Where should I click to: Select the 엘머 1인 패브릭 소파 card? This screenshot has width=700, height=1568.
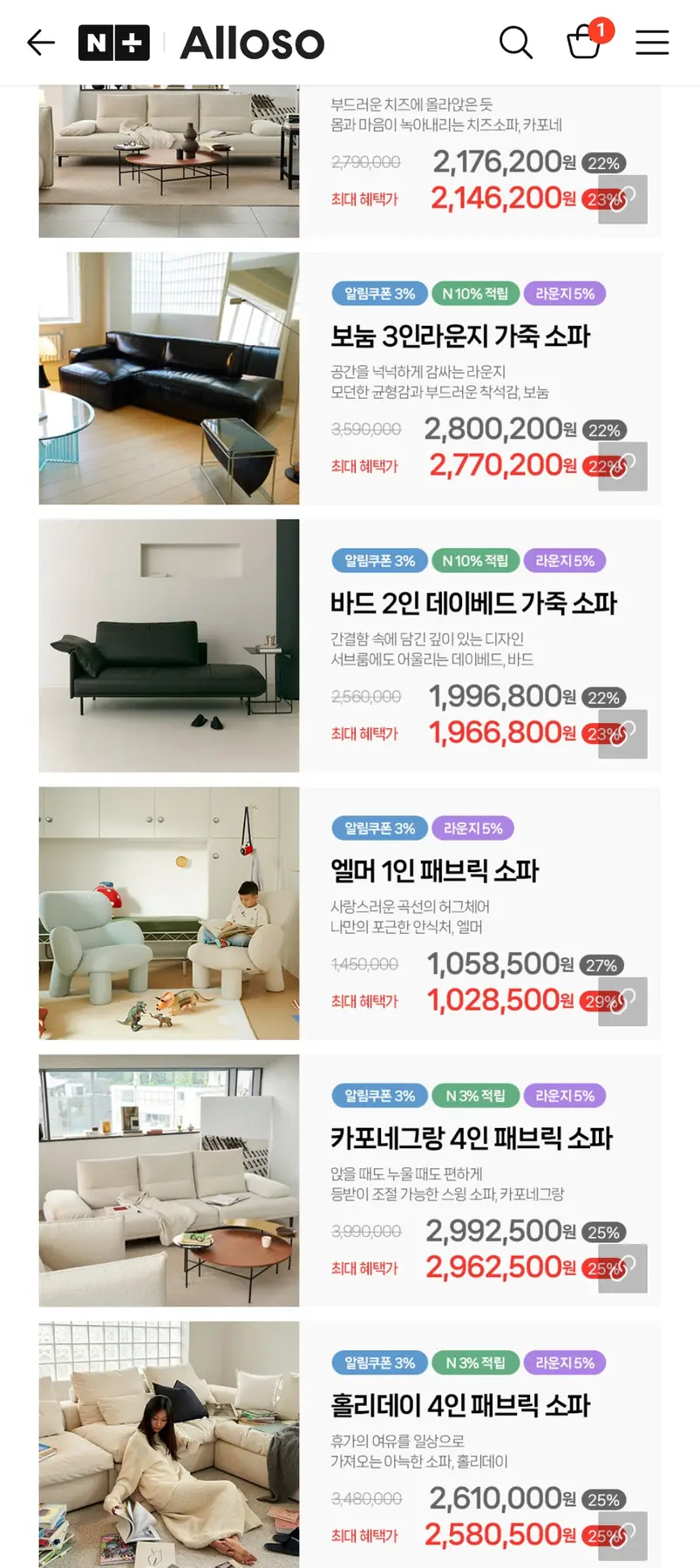tap(434, 871)
